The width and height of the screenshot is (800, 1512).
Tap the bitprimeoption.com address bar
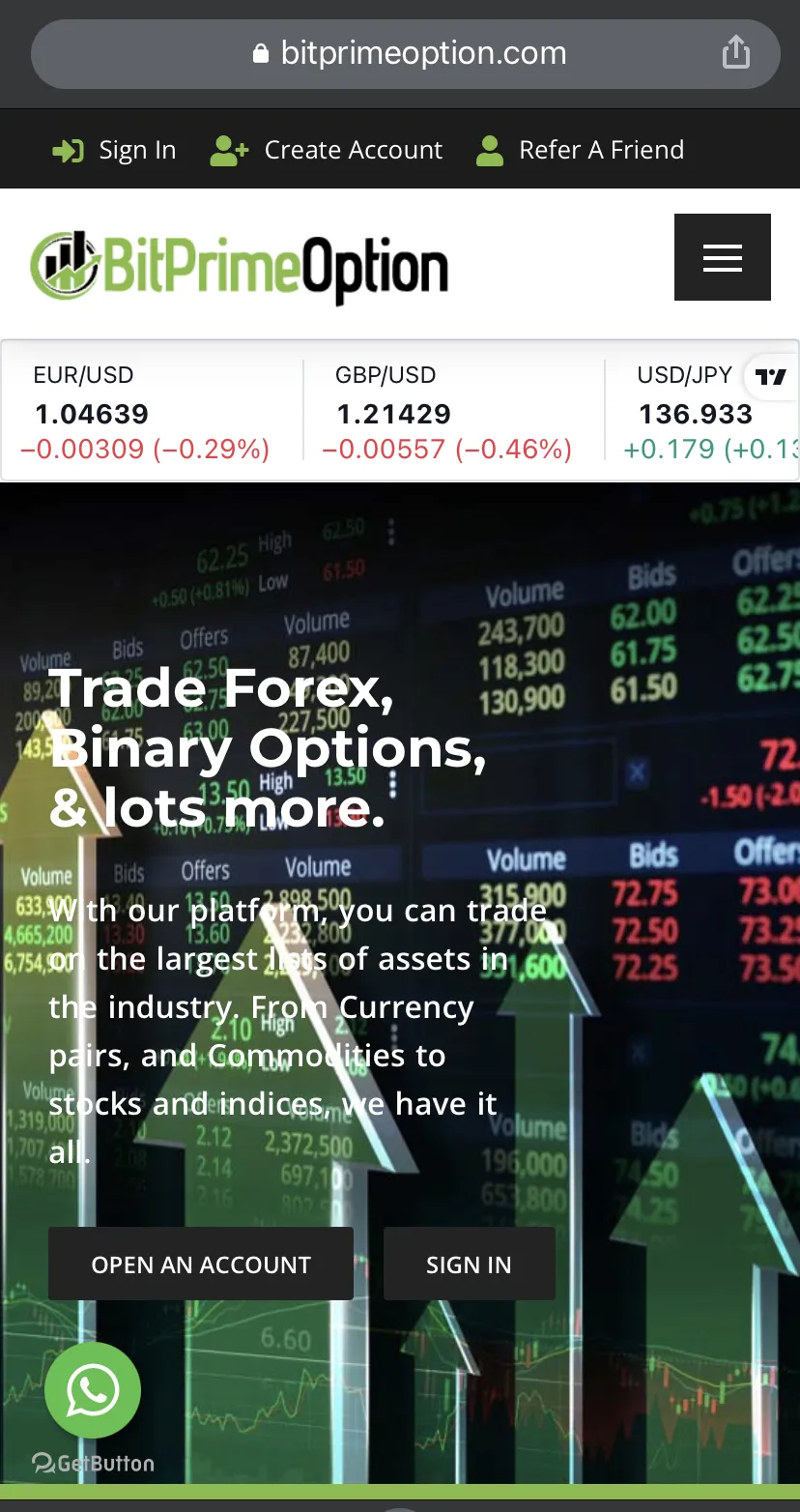(x=406, y=54)
